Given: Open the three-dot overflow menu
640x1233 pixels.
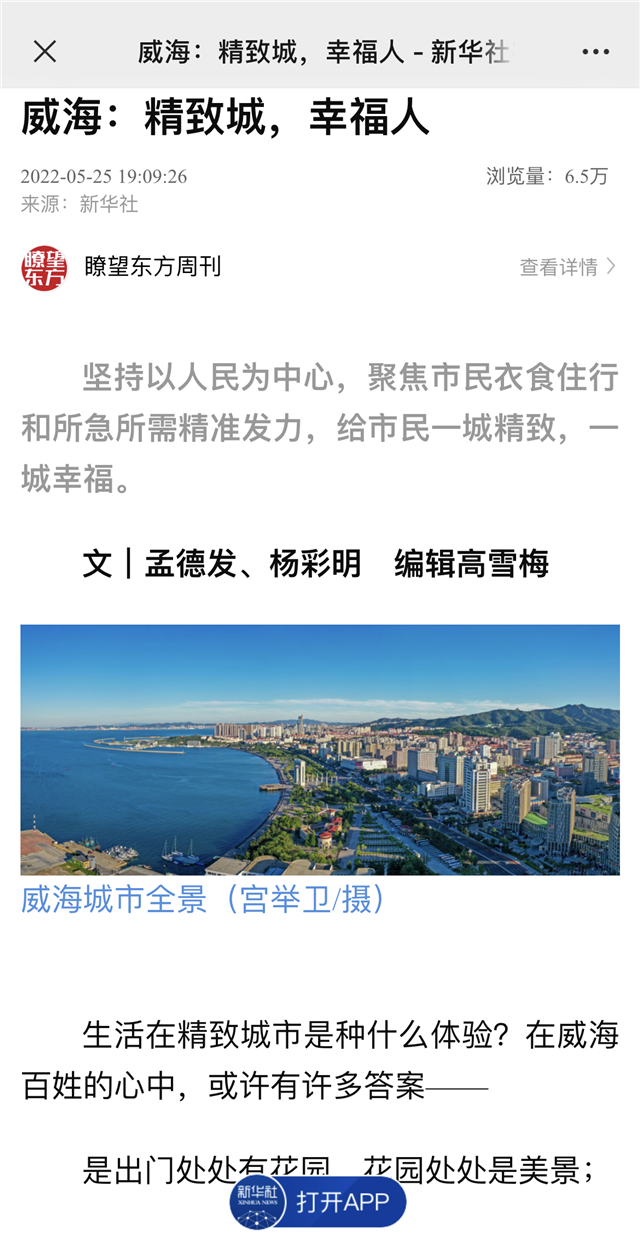Looking at the screenshot, I should [595, 52].
